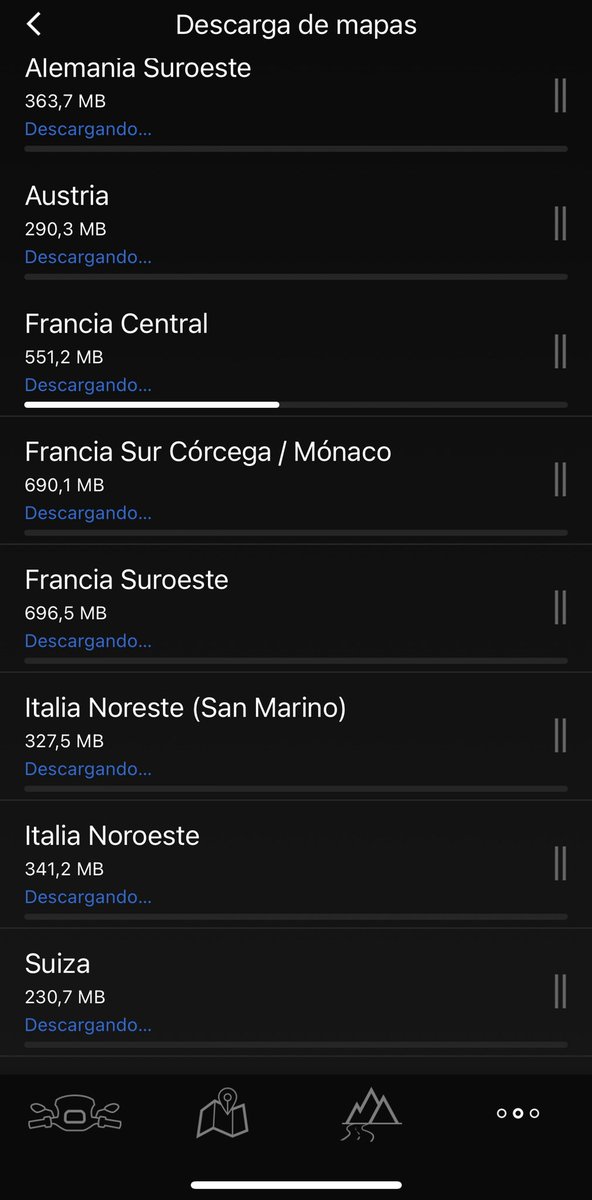This screenshot has height=1200, width=592.
Task: Pause Francia Sur Córcega / Mónaco download
Action: [560, 479]
